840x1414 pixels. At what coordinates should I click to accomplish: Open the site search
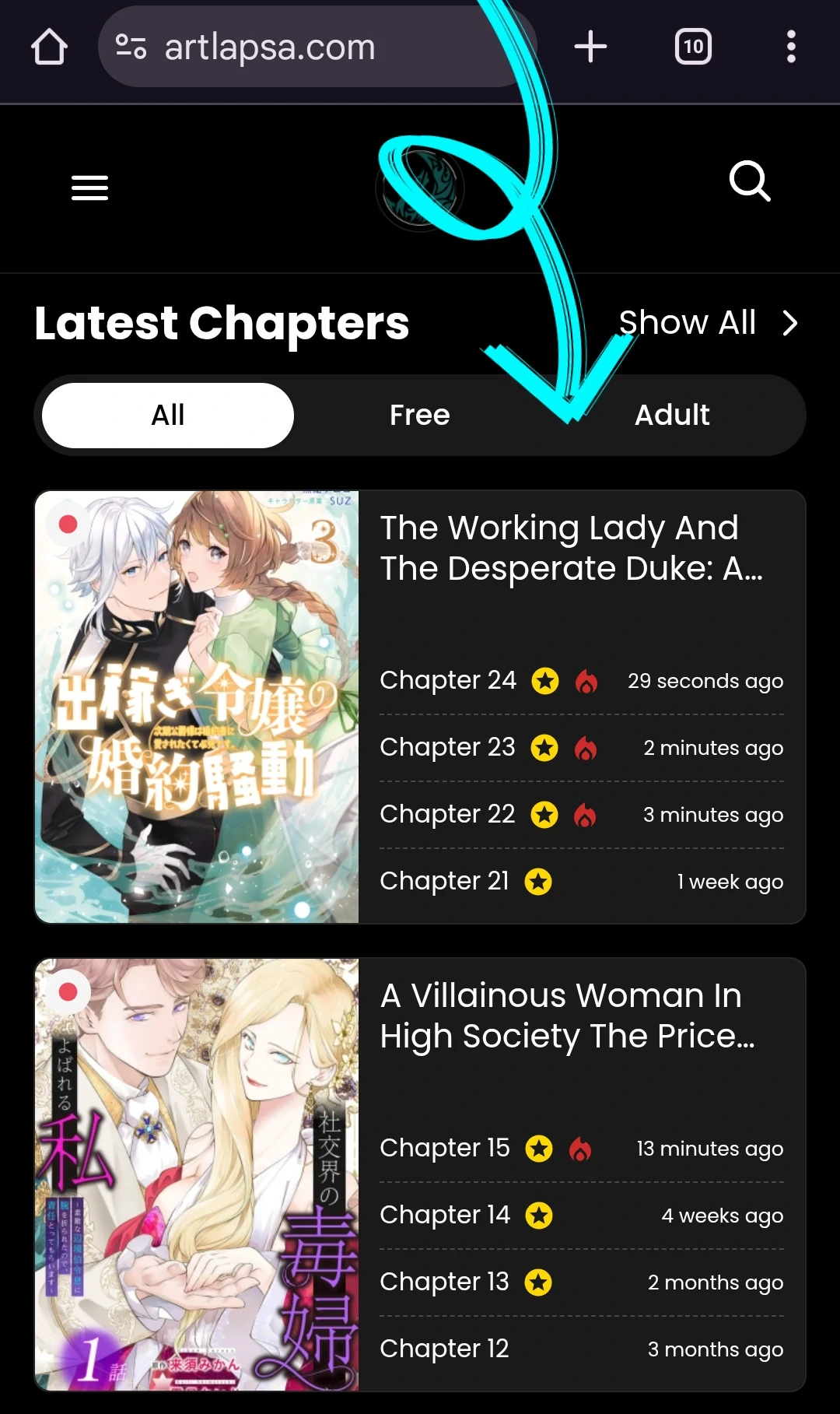coord(750,181)
